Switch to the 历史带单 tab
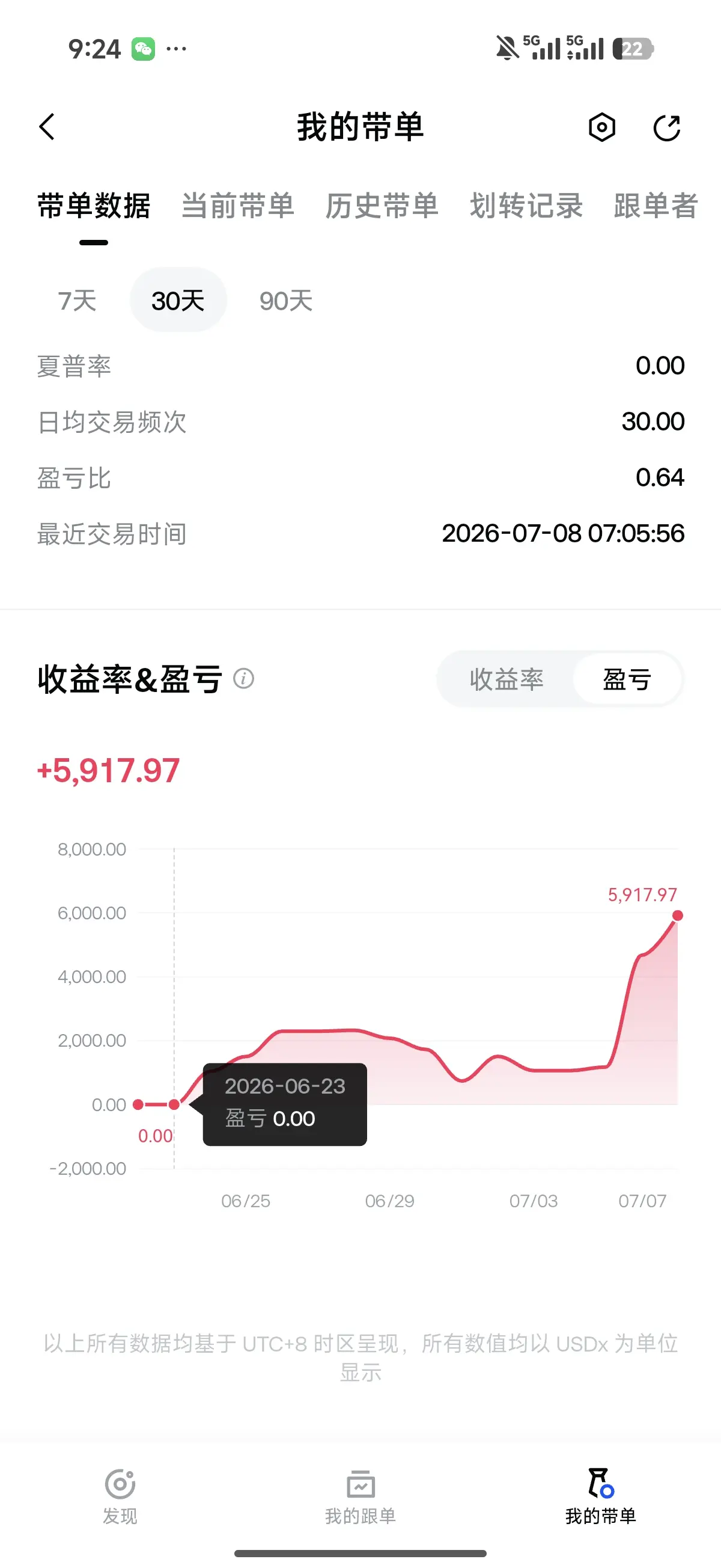The width and height of the screenshot is (721, 1568). coord(382,206)
